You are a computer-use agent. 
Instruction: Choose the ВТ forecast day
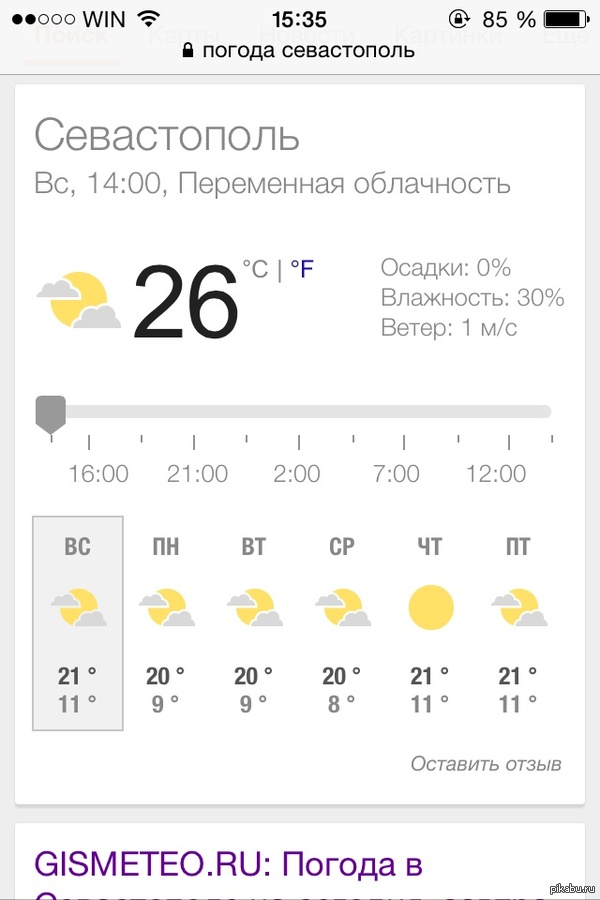click(254, 623)
